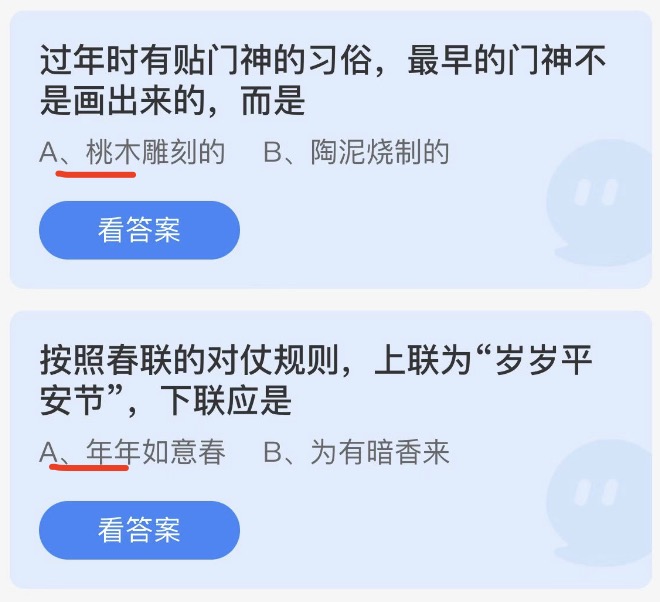Reveal the answer to the 春联 question

pyautogui.click(x=139, y=529)
